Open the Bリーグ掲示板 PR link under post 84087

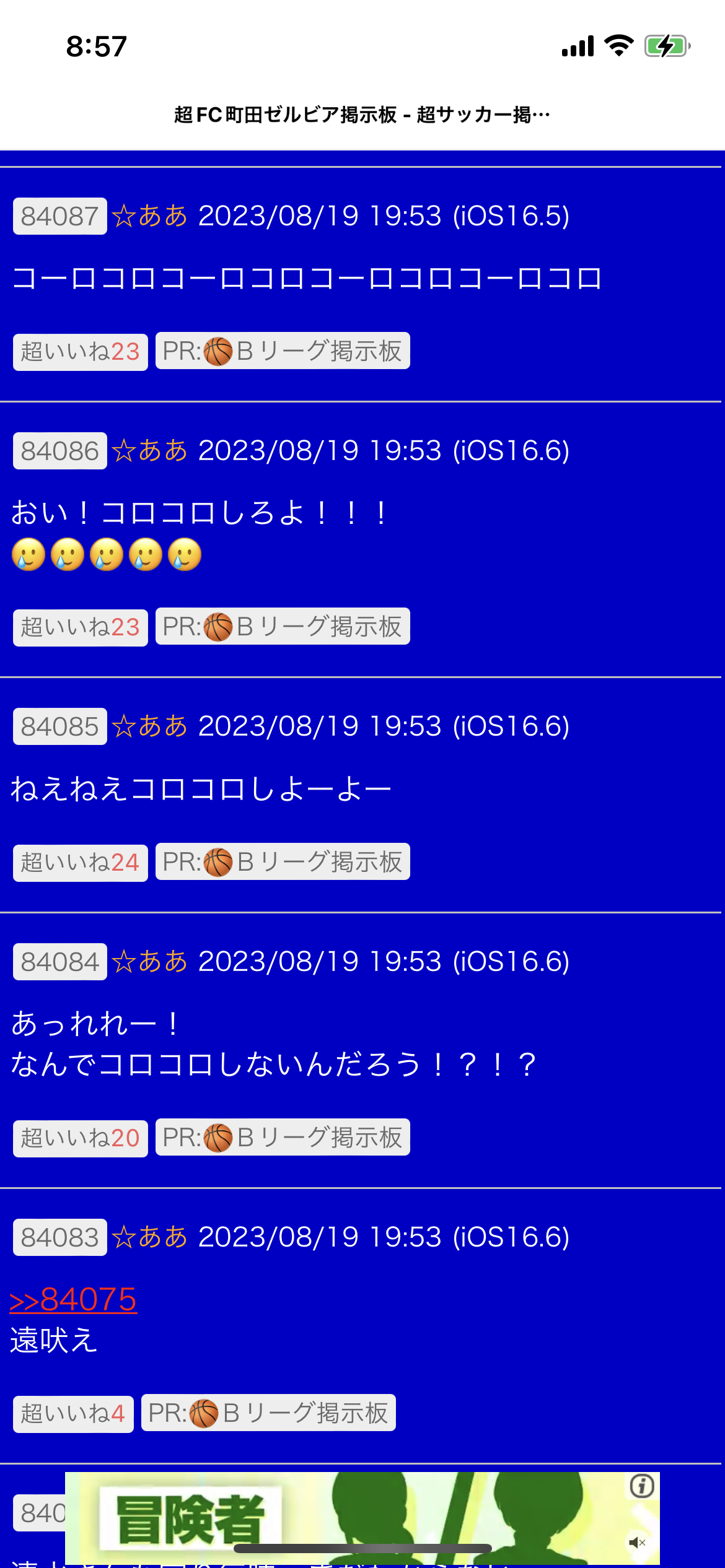coord(283,351)
